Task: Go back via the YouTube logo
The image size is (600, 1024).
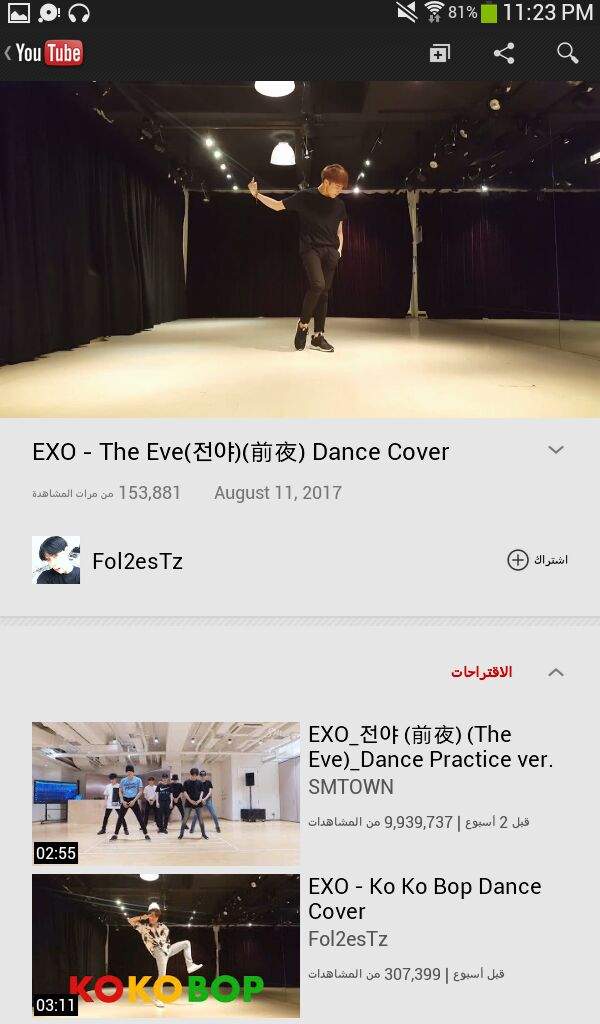Action: 44,53
